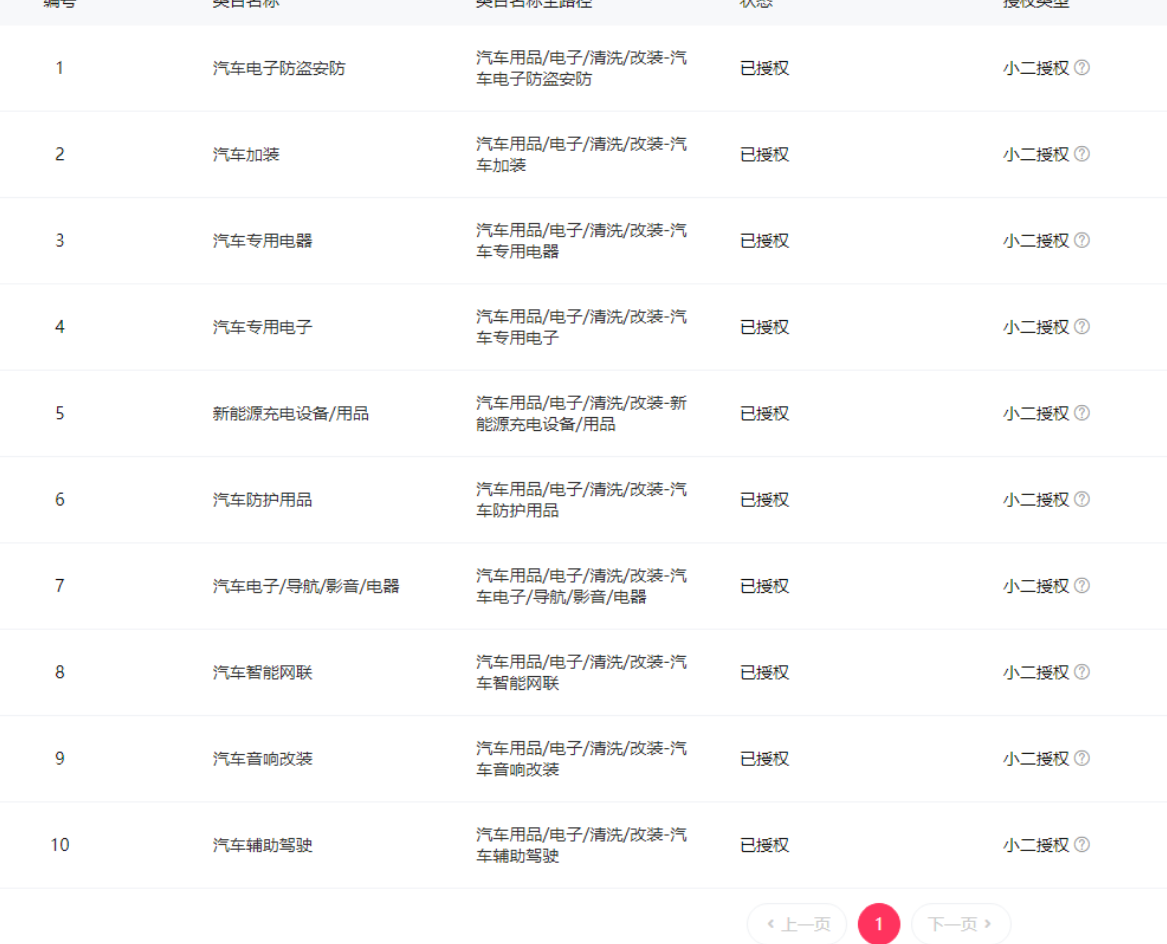The image size is (1167, 944).
Task: Show 小二授权 help for 汽车电子/导航/影音/电器
Action: (1082, 586)
